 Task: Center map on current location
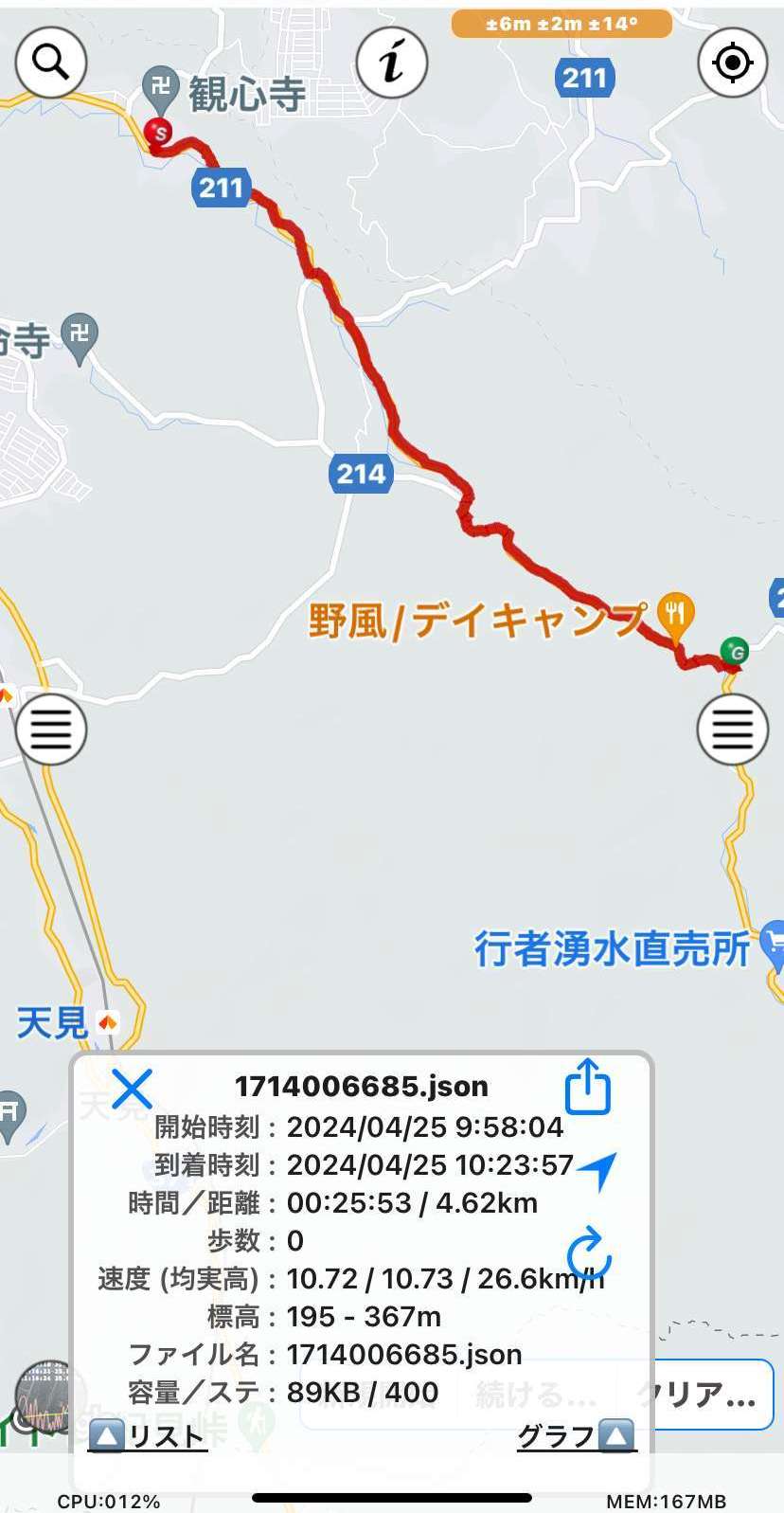(732, 63)
